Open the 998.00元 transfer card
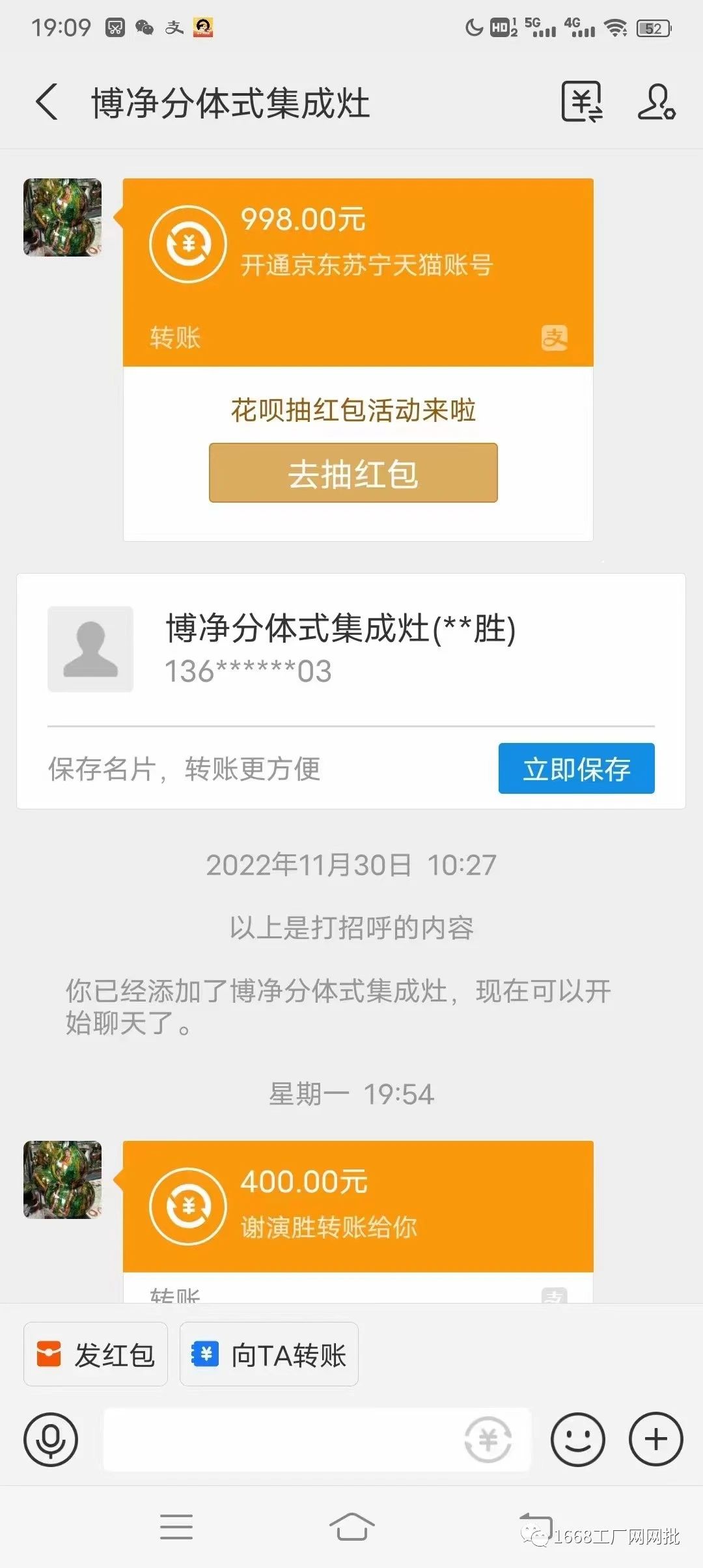The height and width of the screenshot is (1568, 703). click(358, 272)
